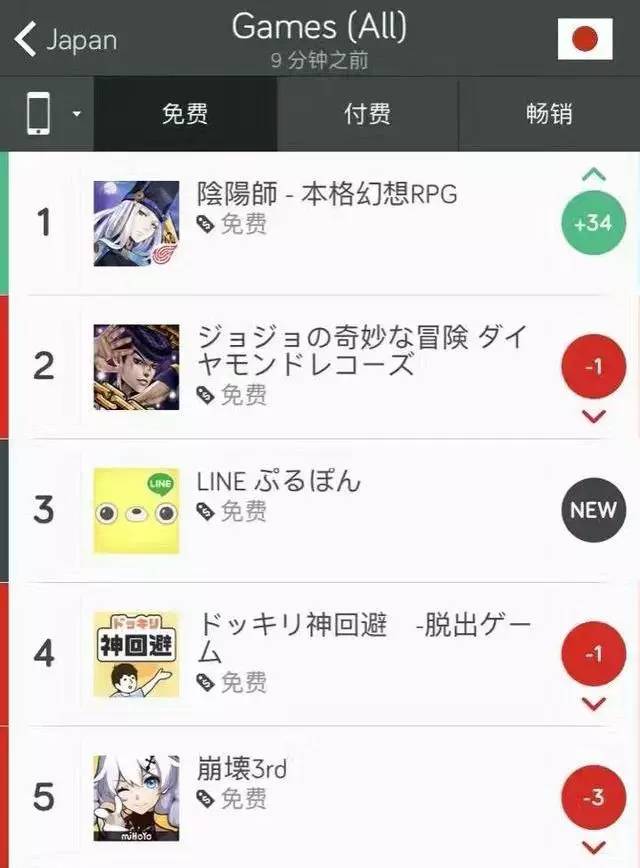Switch to the 免费 tab
Viewport: 640px width, 868px height.
(x=185, y=114)
